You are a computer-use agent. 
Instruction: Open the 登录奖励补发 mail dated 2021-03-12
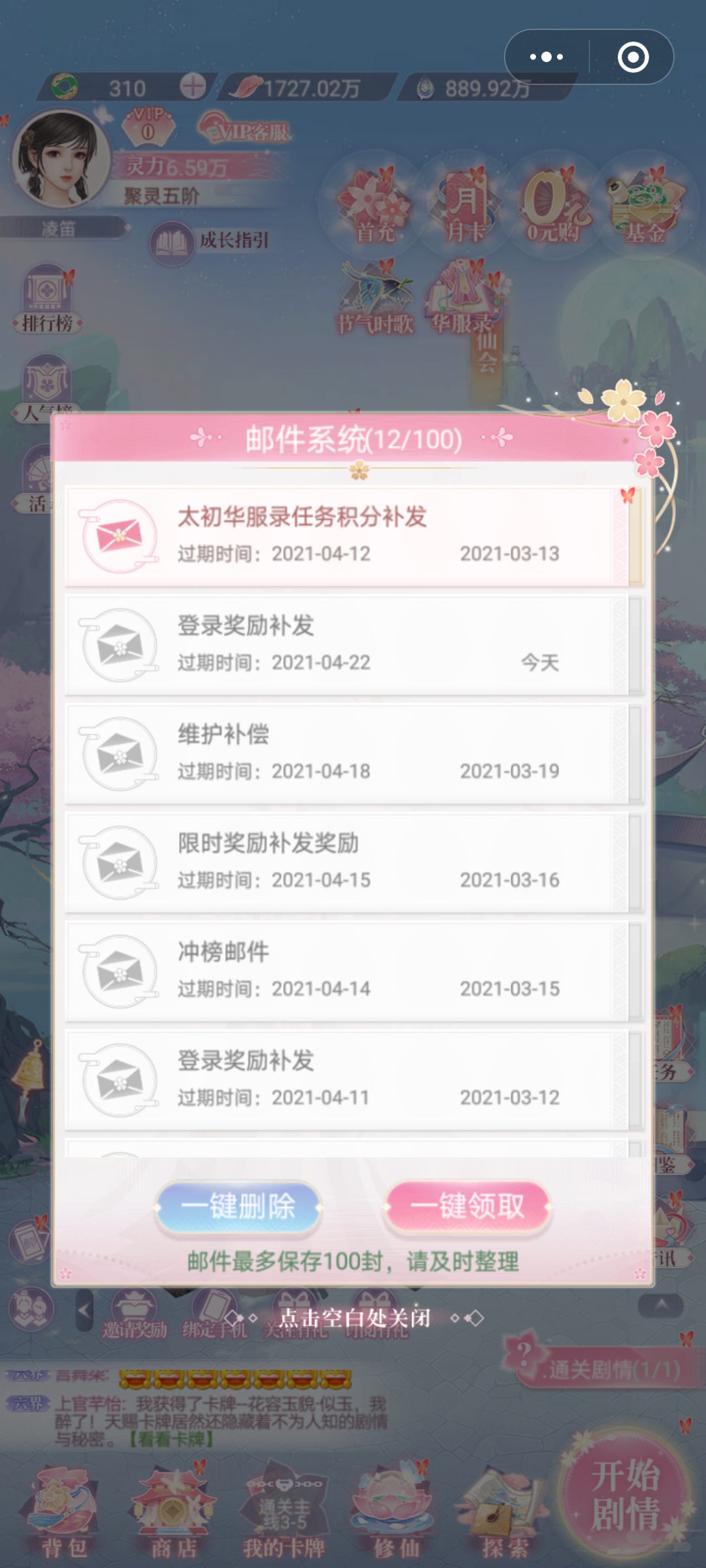tap(353, 1079)
